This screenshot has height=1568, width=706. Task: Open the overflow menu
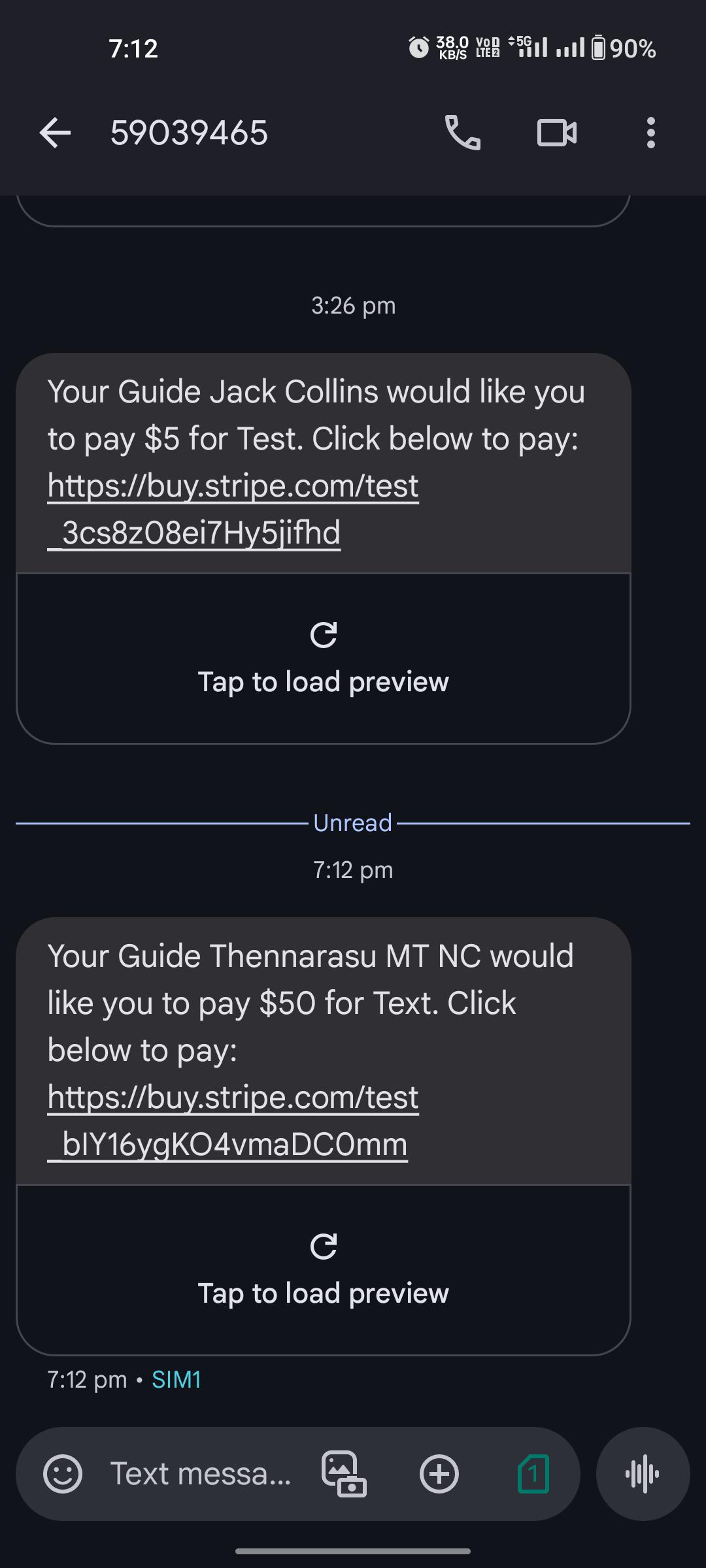[650, 133]
